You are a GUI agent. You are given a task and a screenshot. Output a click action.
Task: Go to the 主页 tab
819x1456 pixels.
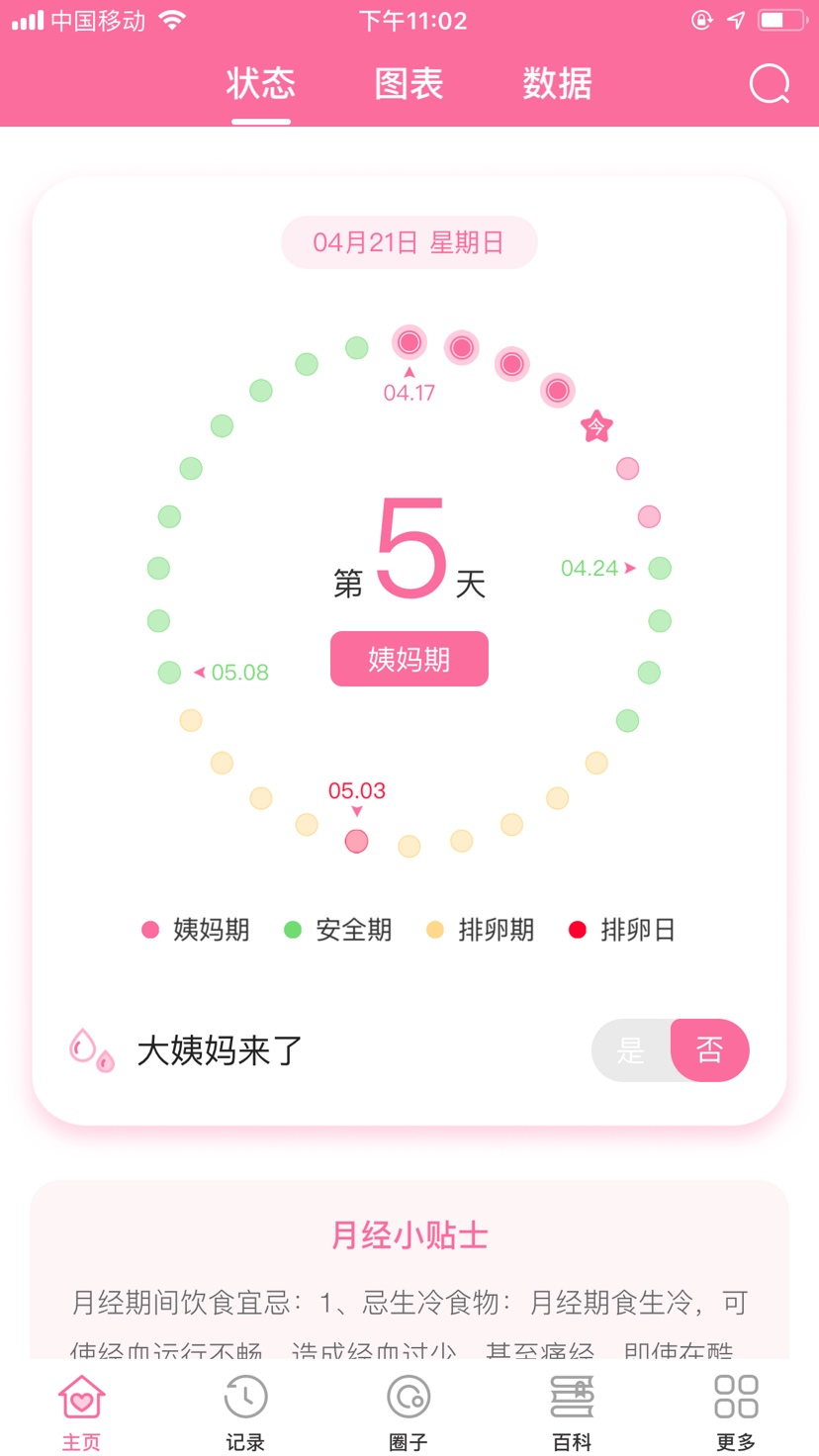(82, 1413)
